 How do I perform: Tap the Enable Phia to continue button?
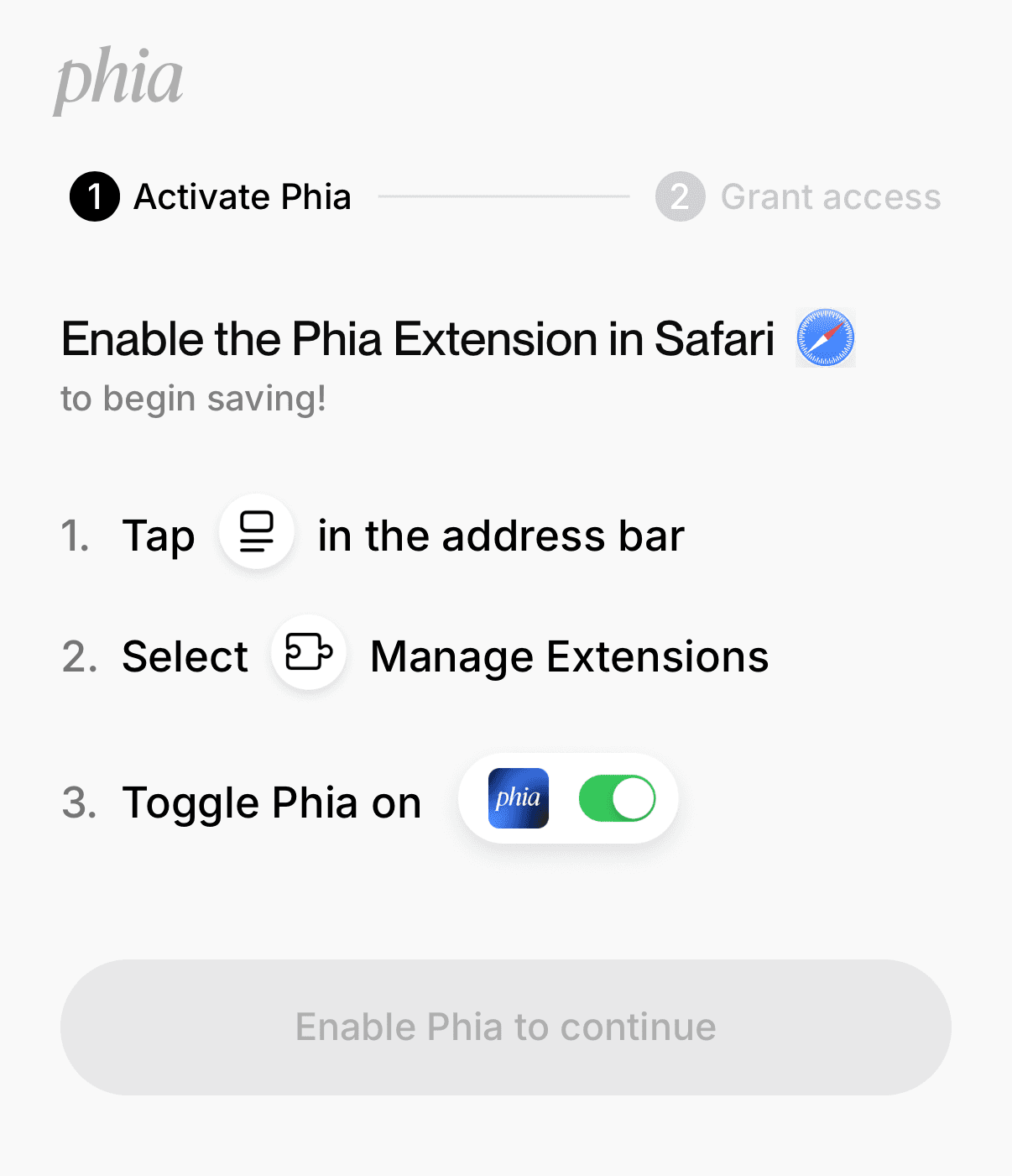505,1027
